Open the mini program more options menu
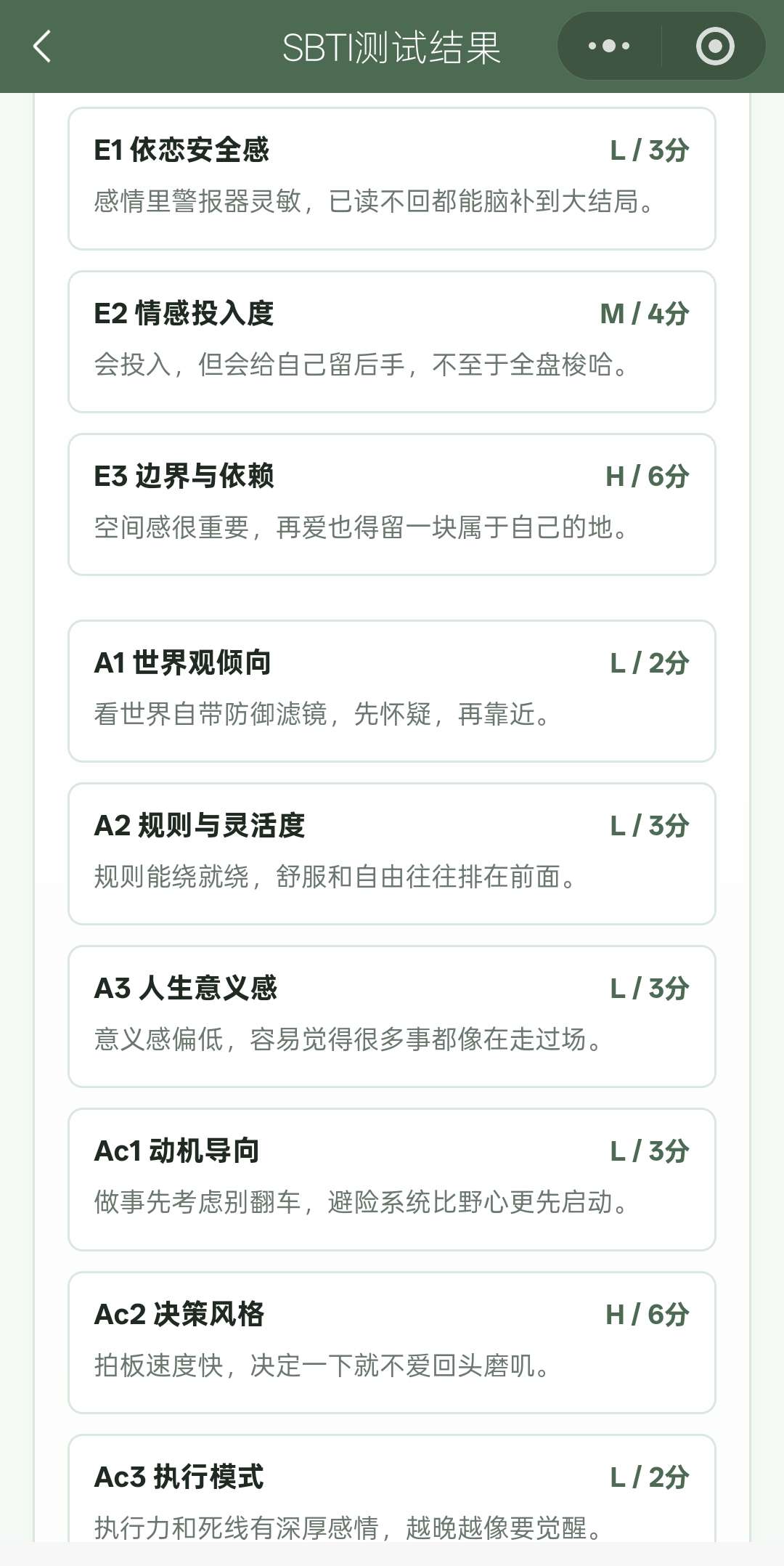The width and height of the screenshot is (784, 1566). point(609,46)
